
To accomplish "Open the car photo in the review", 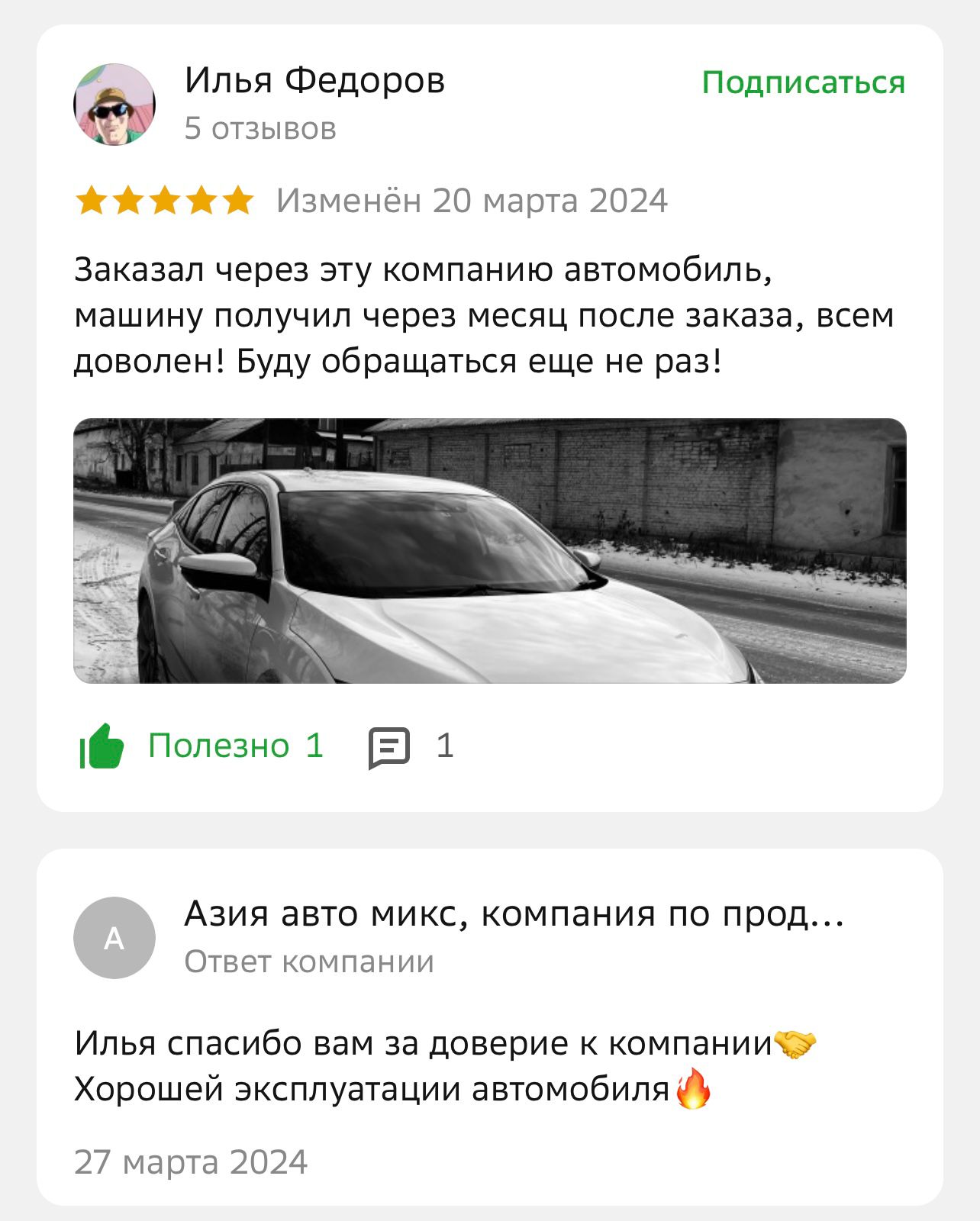I will [x=489, y=550].
